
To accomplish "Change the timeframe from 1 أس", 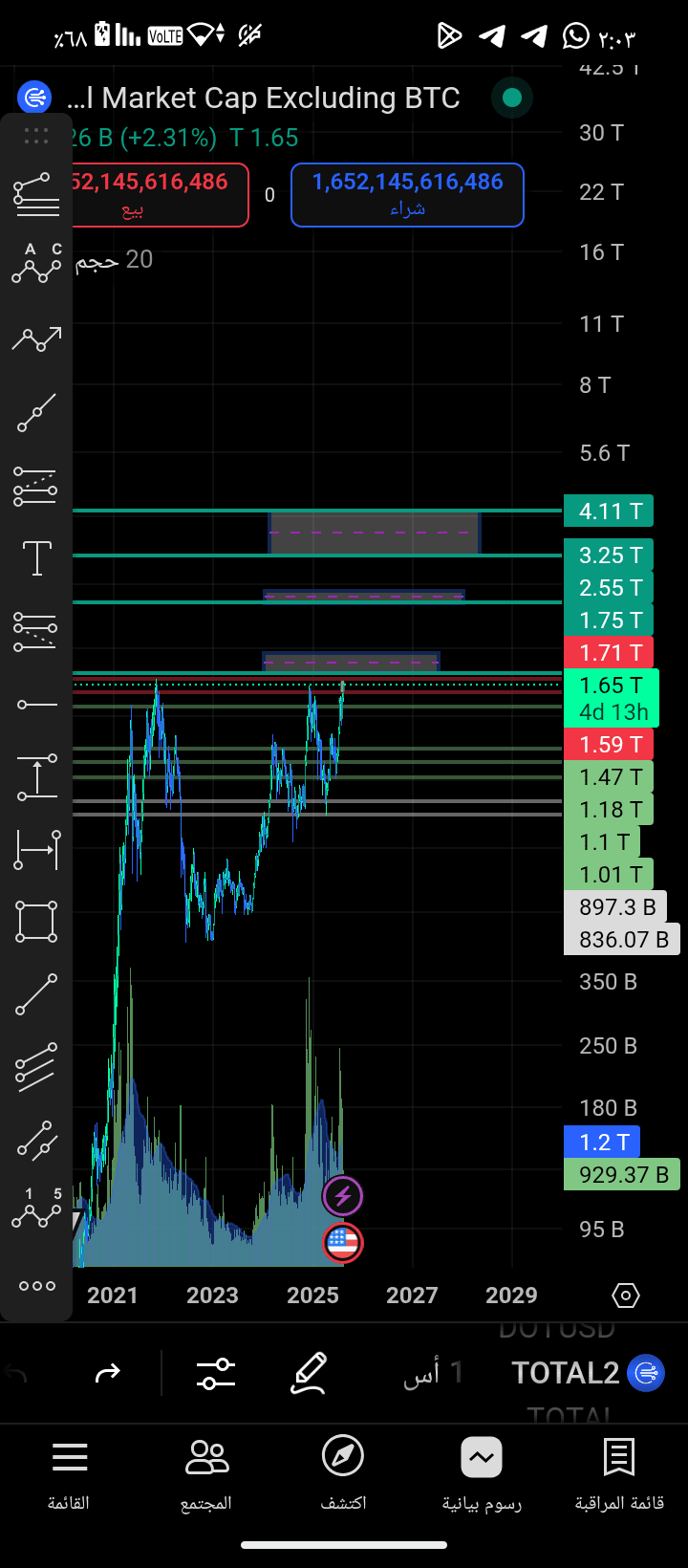I will tap(433, 1374).
